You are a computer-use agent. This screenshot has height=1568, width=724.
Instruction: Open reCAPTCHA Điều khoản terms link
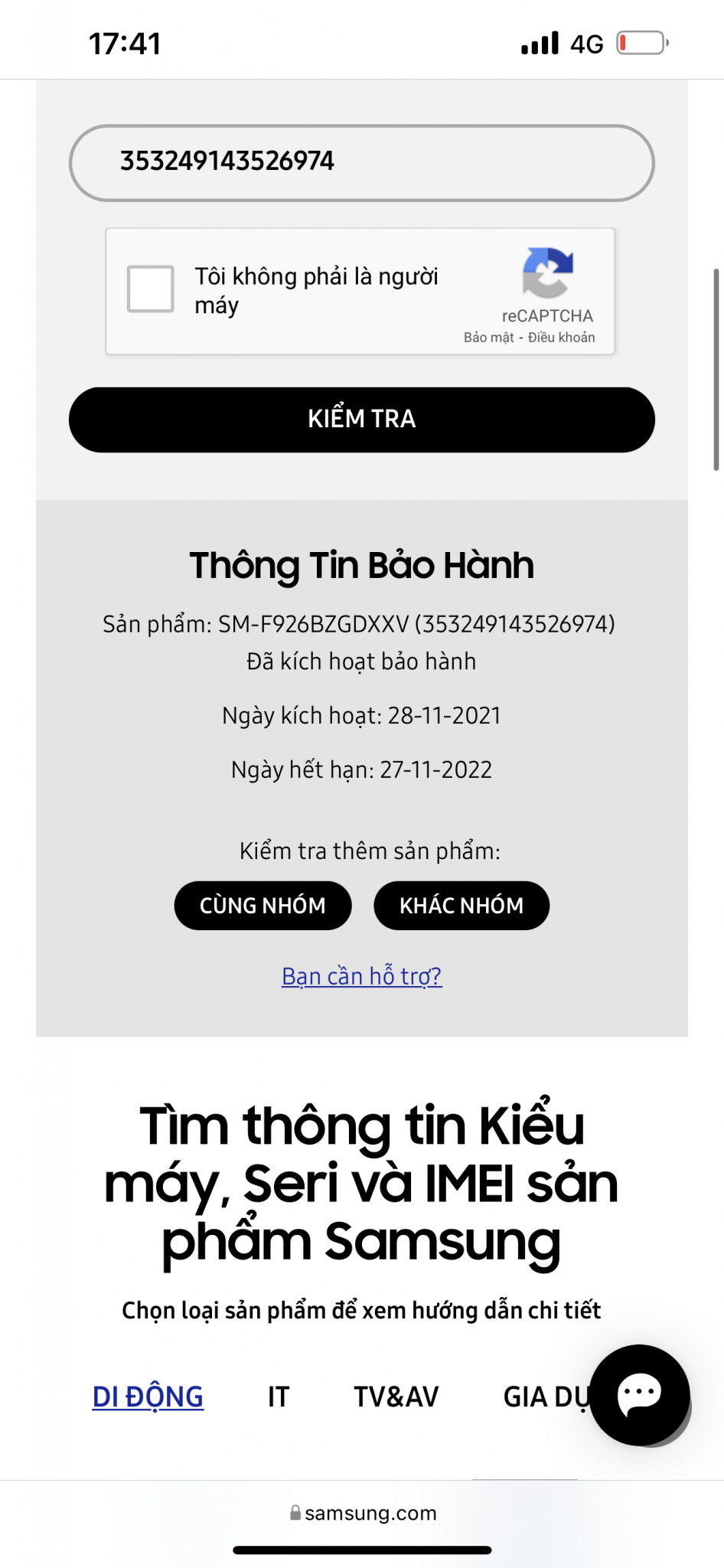point(561,338)
